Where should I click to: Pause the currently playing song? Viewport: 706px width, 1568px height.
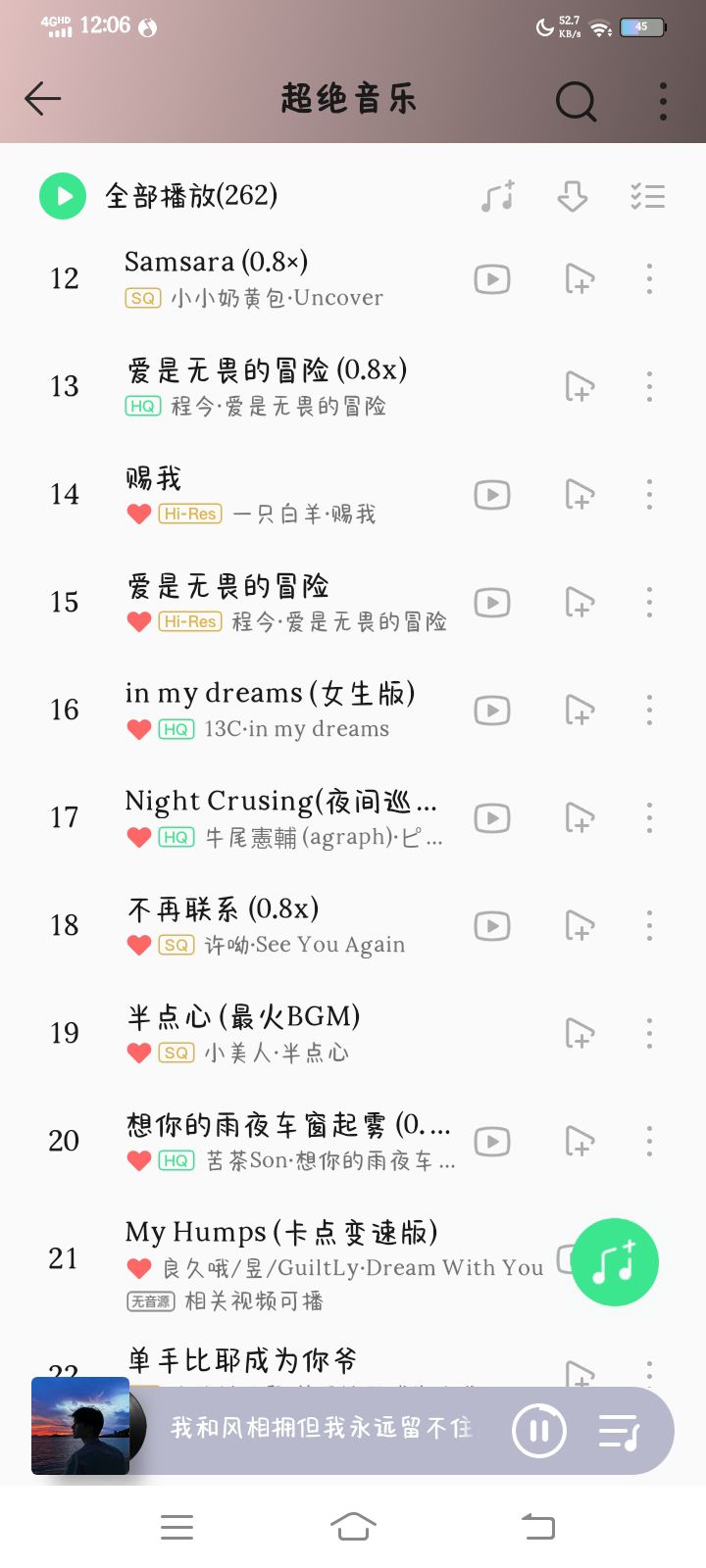pos(539,1431)
